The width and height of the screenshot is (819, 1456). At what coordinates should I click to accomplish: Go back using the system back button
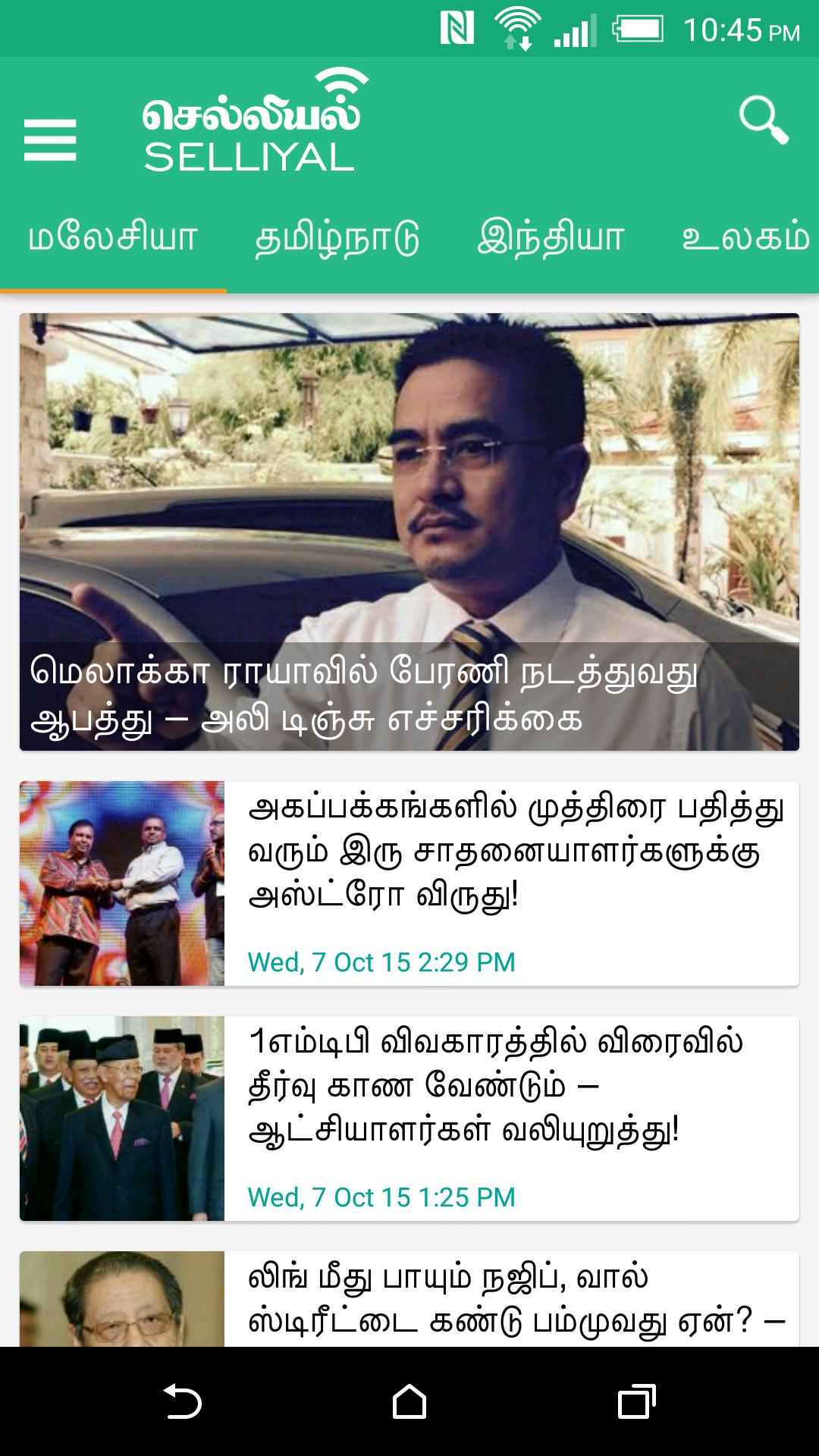183,1401
